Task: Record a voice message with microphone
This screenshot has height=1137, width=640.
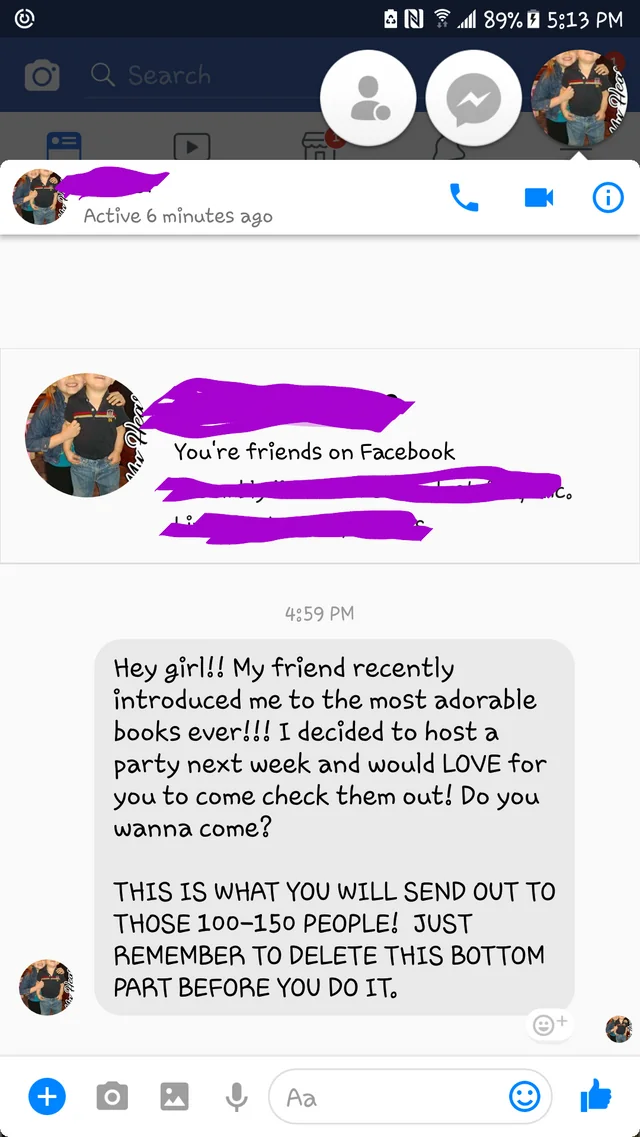Action: click(x=237, y=1097)
